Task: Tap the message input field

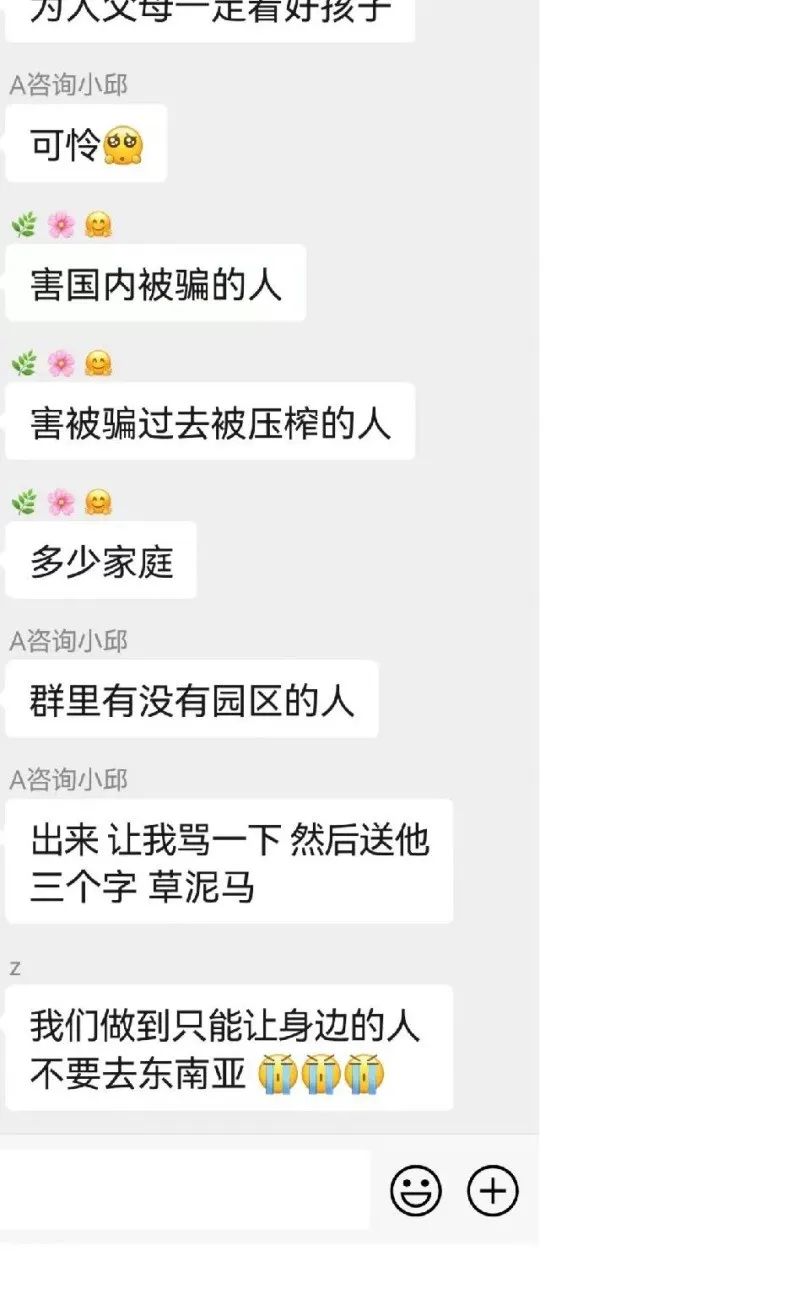Action: point(185,1190)
